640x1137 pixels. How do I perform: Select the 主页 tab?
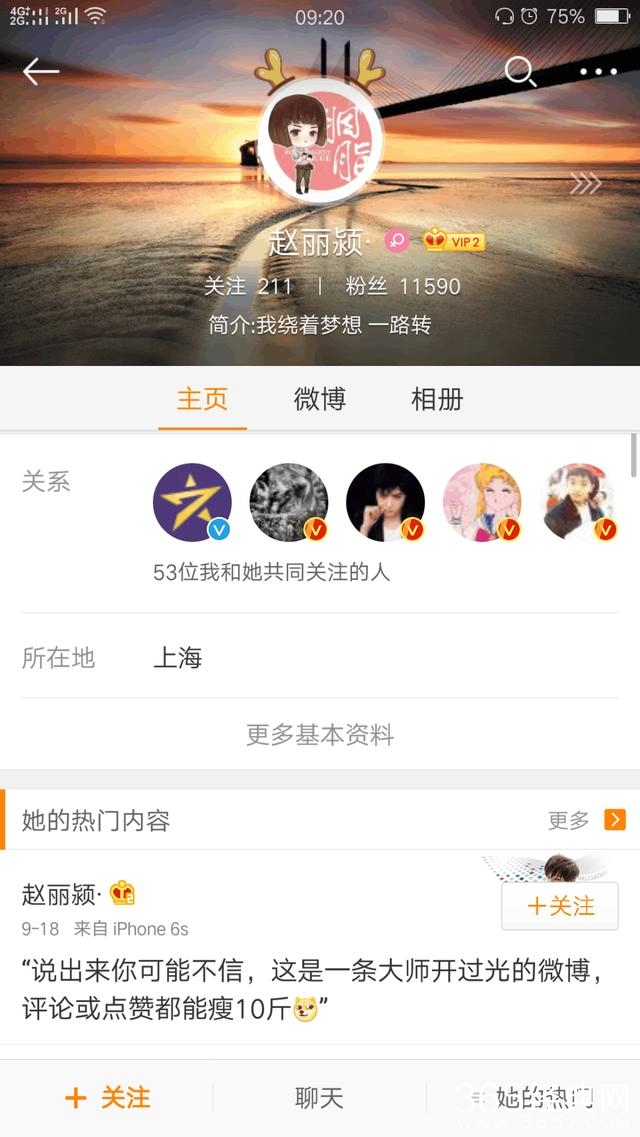(202, 400)
